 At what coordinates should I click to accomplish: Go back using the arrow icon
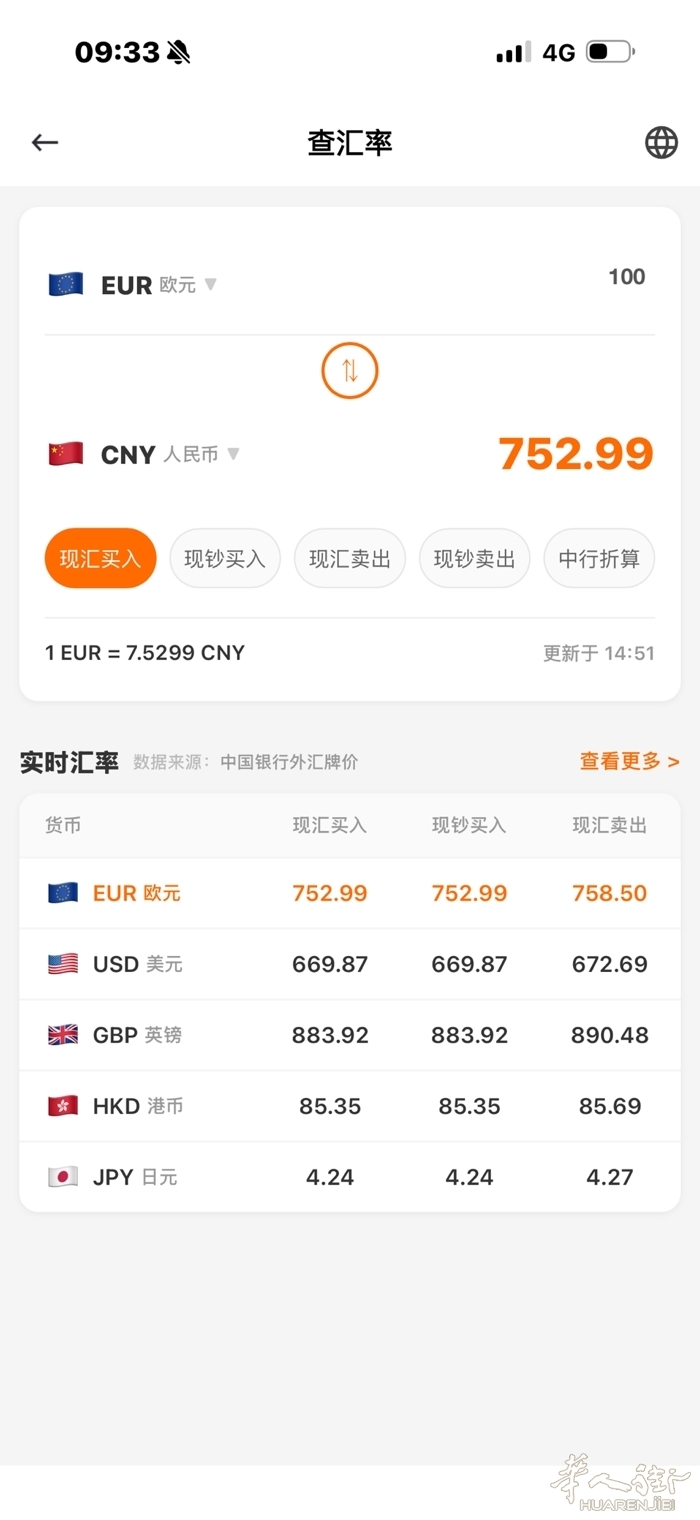point(45,142)
